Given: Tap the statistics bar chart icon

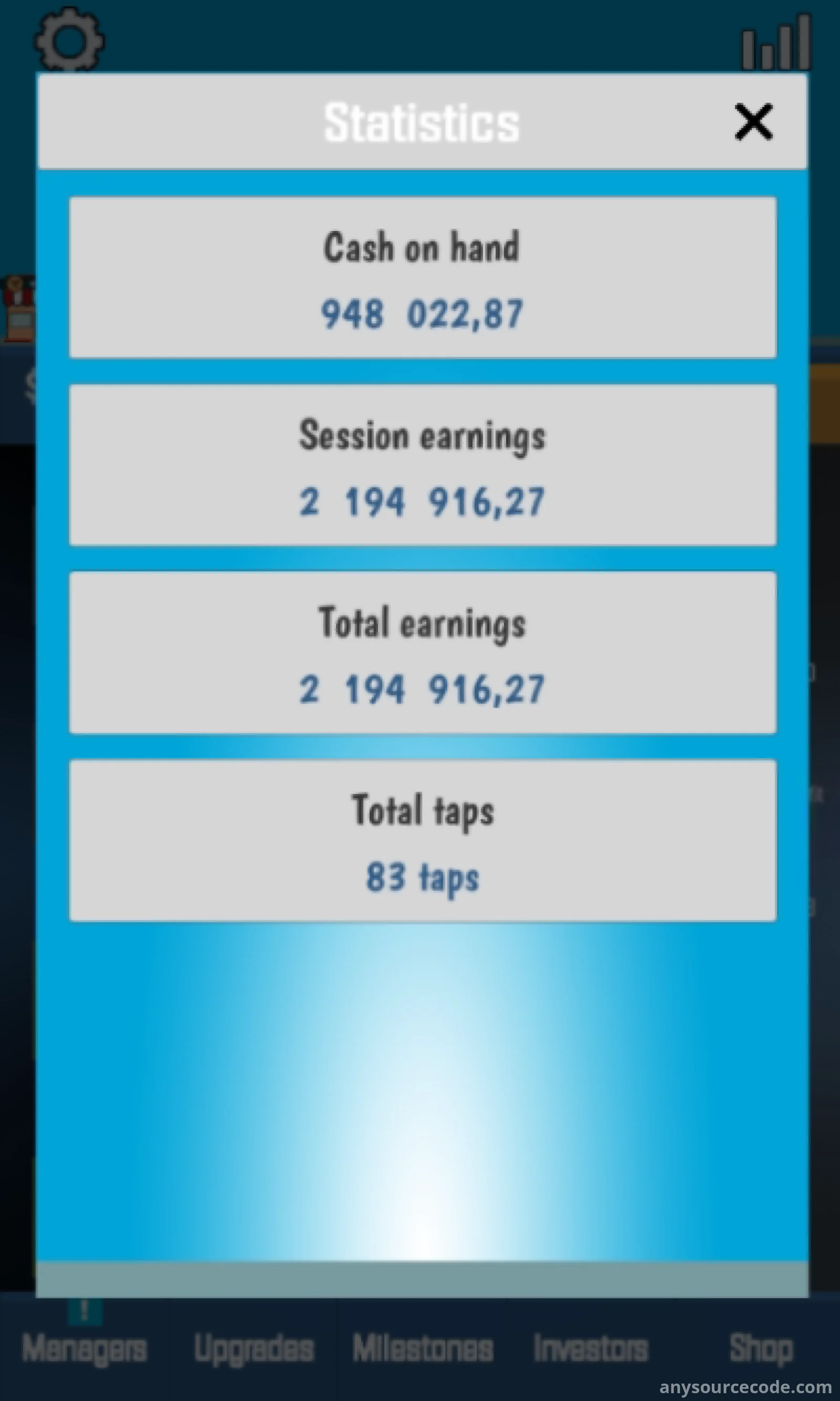Looking at the screenshot, I should point(776,43).
